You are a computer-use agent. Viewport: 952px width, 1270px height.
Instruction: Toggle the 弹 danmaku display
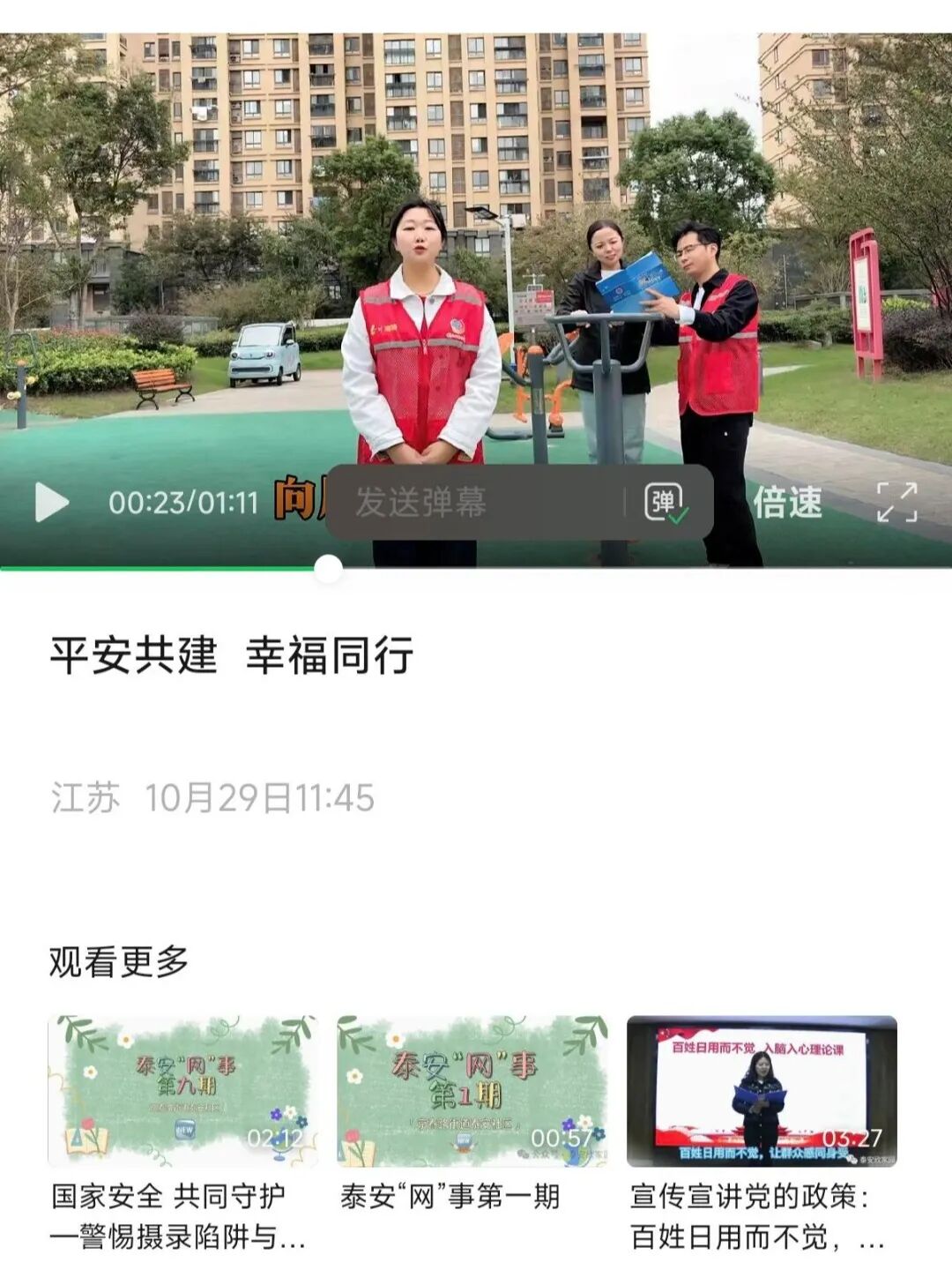tap(666, 503)
